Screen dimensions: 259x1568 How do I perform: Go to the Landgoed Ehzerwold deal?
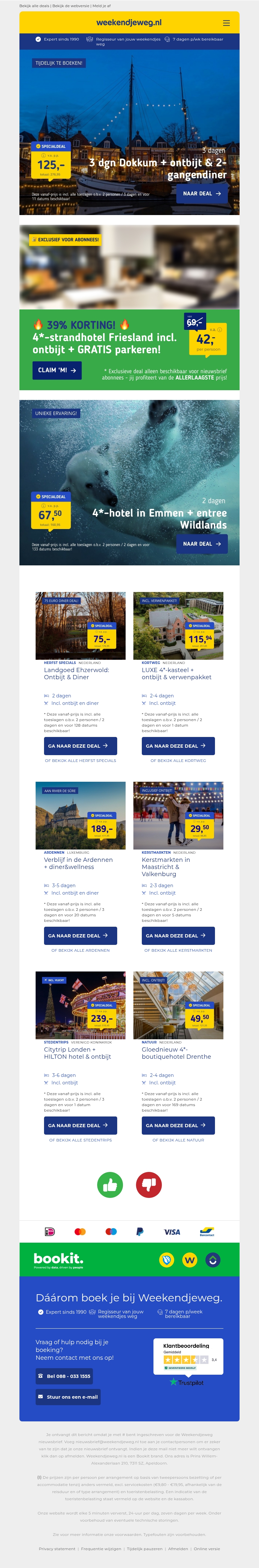[x=80, y=746]
